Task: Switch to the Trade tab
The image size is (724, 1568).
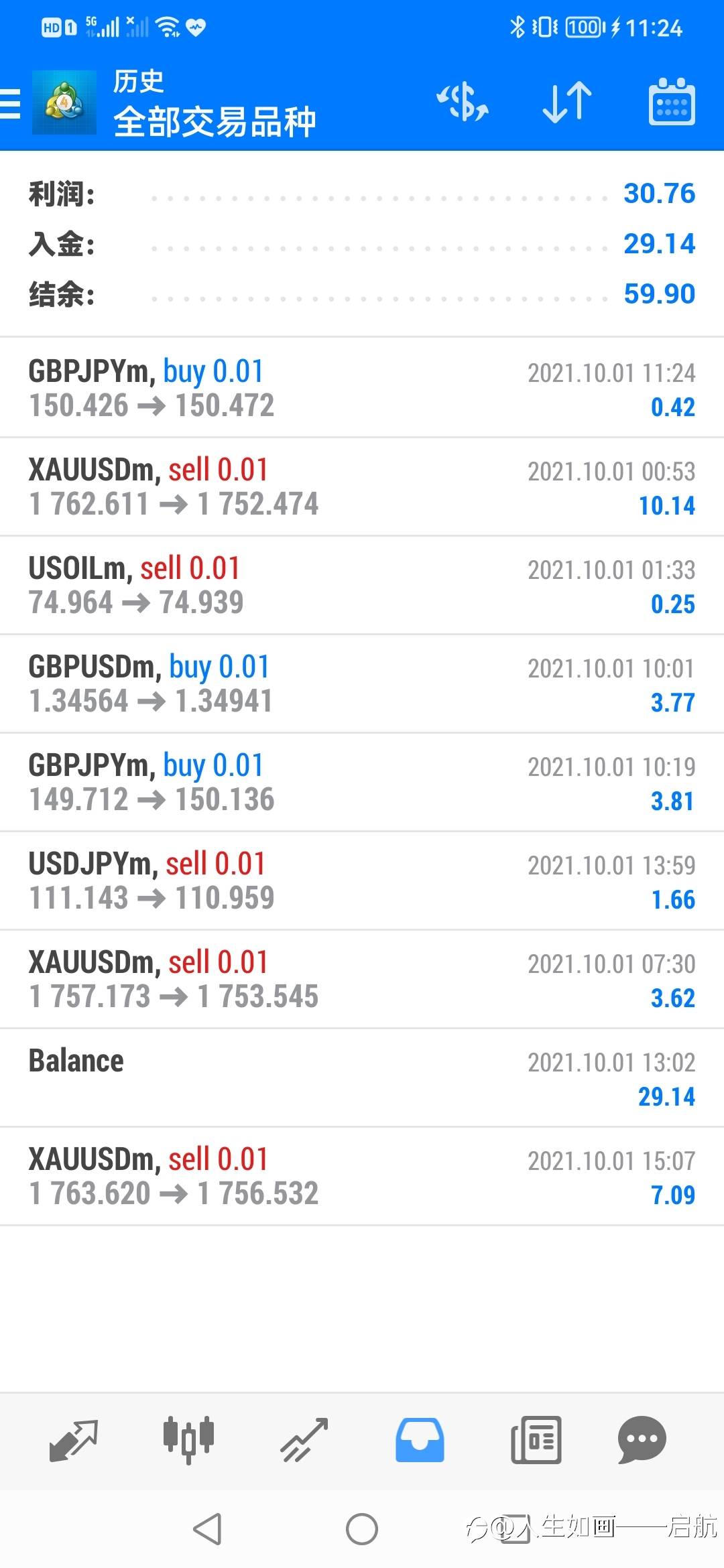Action: click(304, 1440)
